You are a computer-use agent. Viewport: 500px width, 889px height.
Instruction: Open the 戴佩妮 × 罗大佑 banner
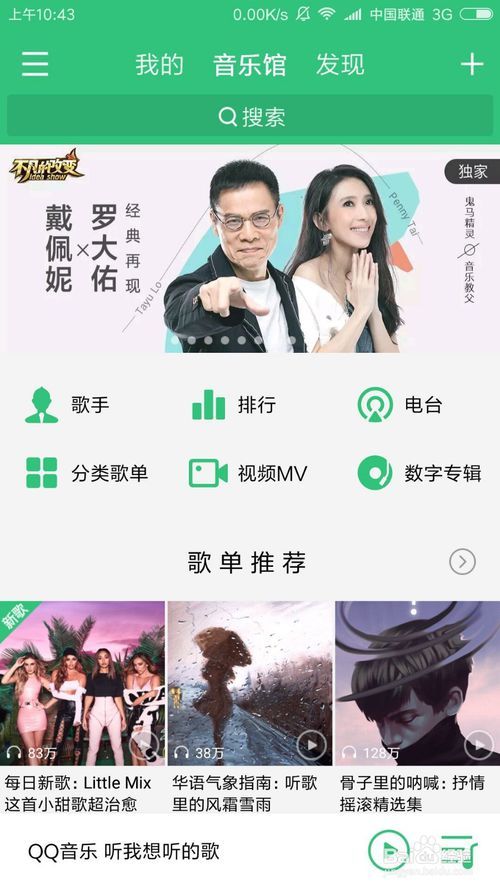click(x=250, y=248)
